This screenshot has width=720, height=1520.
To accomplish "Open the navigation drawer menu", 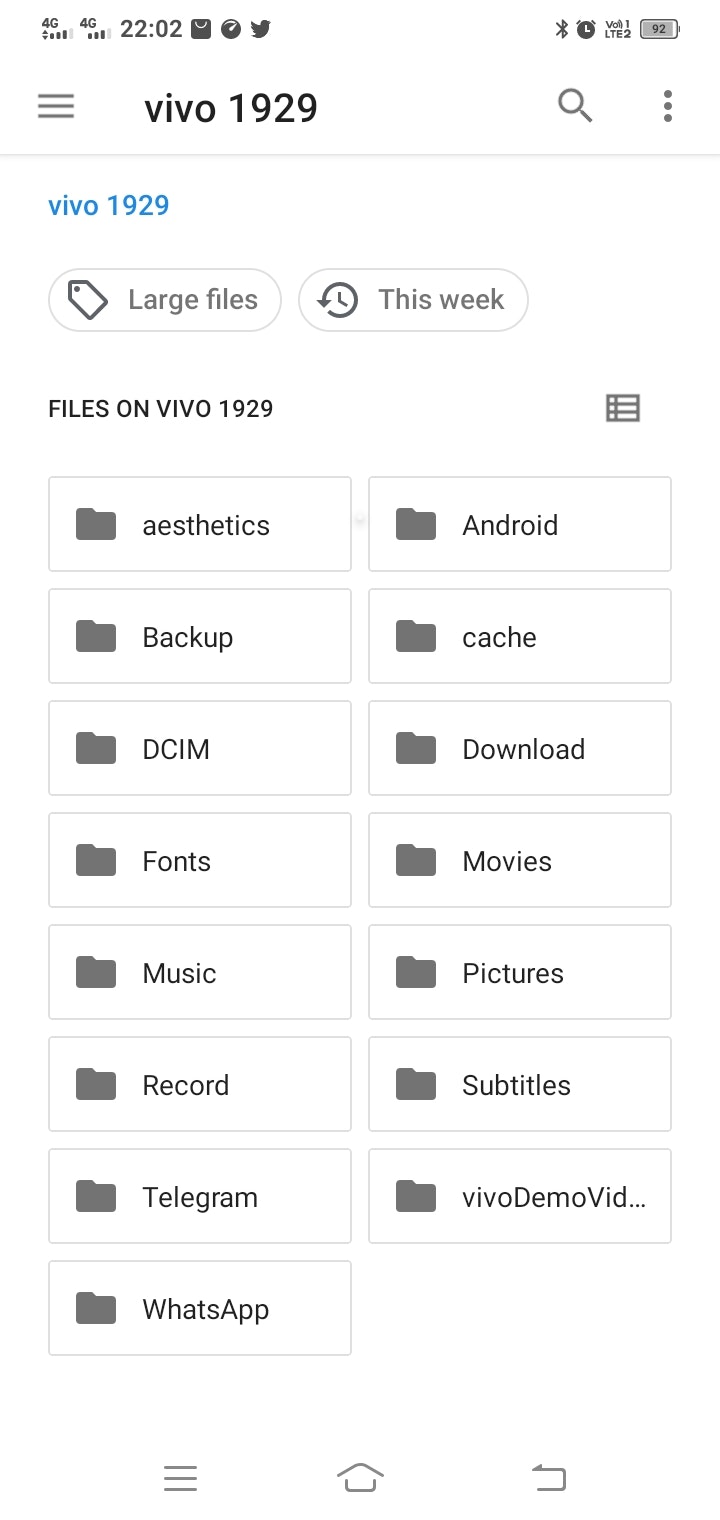I will (56, 106).
